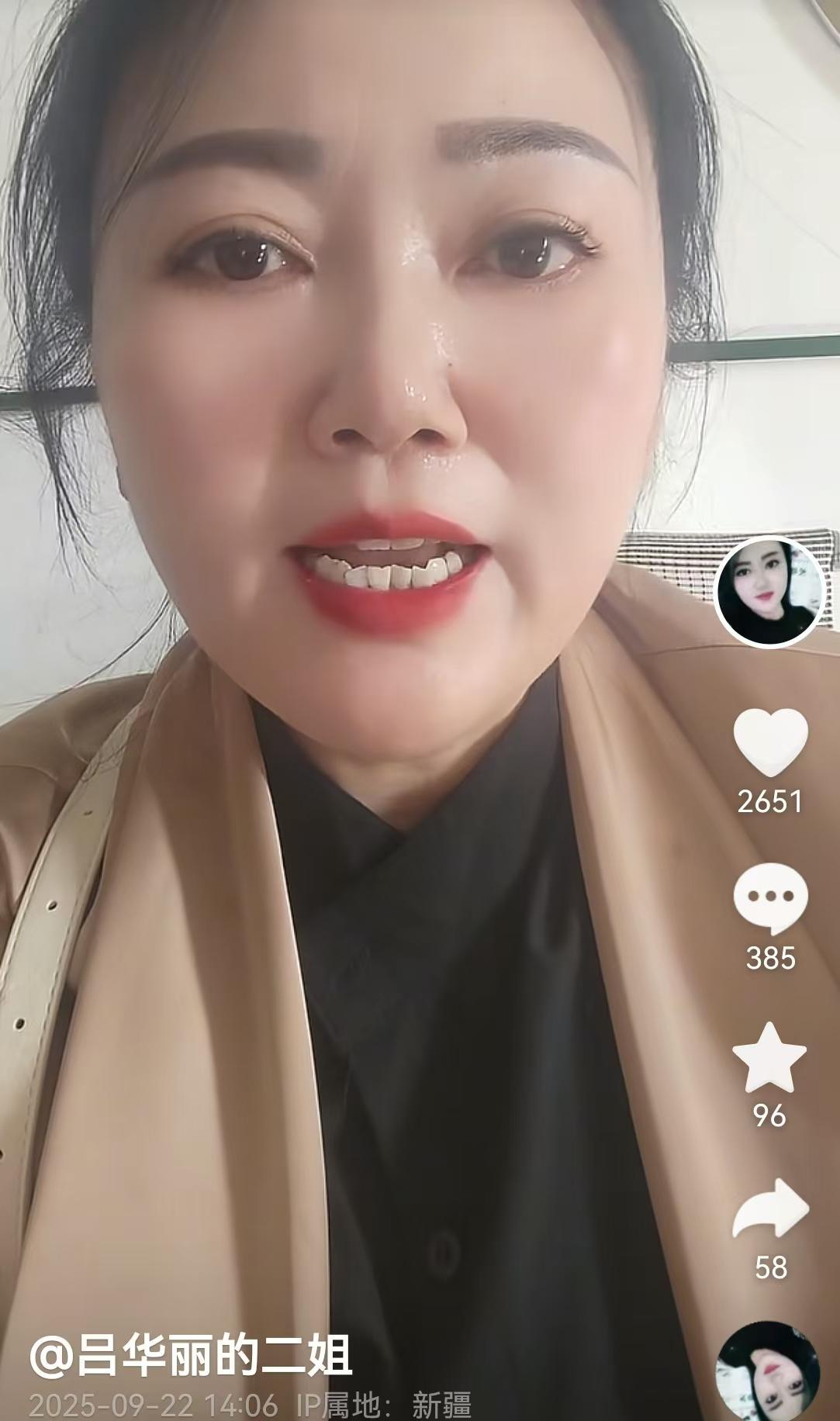The image size is (840, 1421).
Task: Open the spinning music disc
Action: tap(766, 1371)
